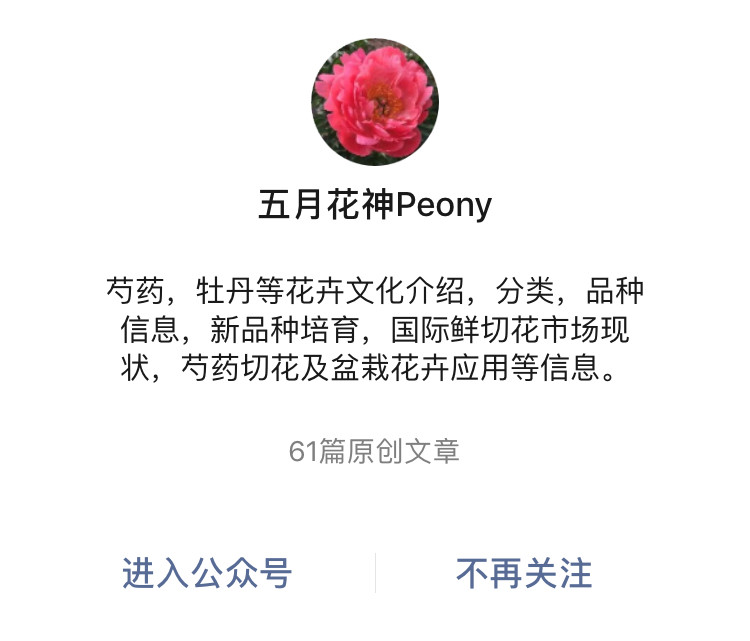View the 61篇原创文章 list
750x641 pixels.
coord(374,451)
